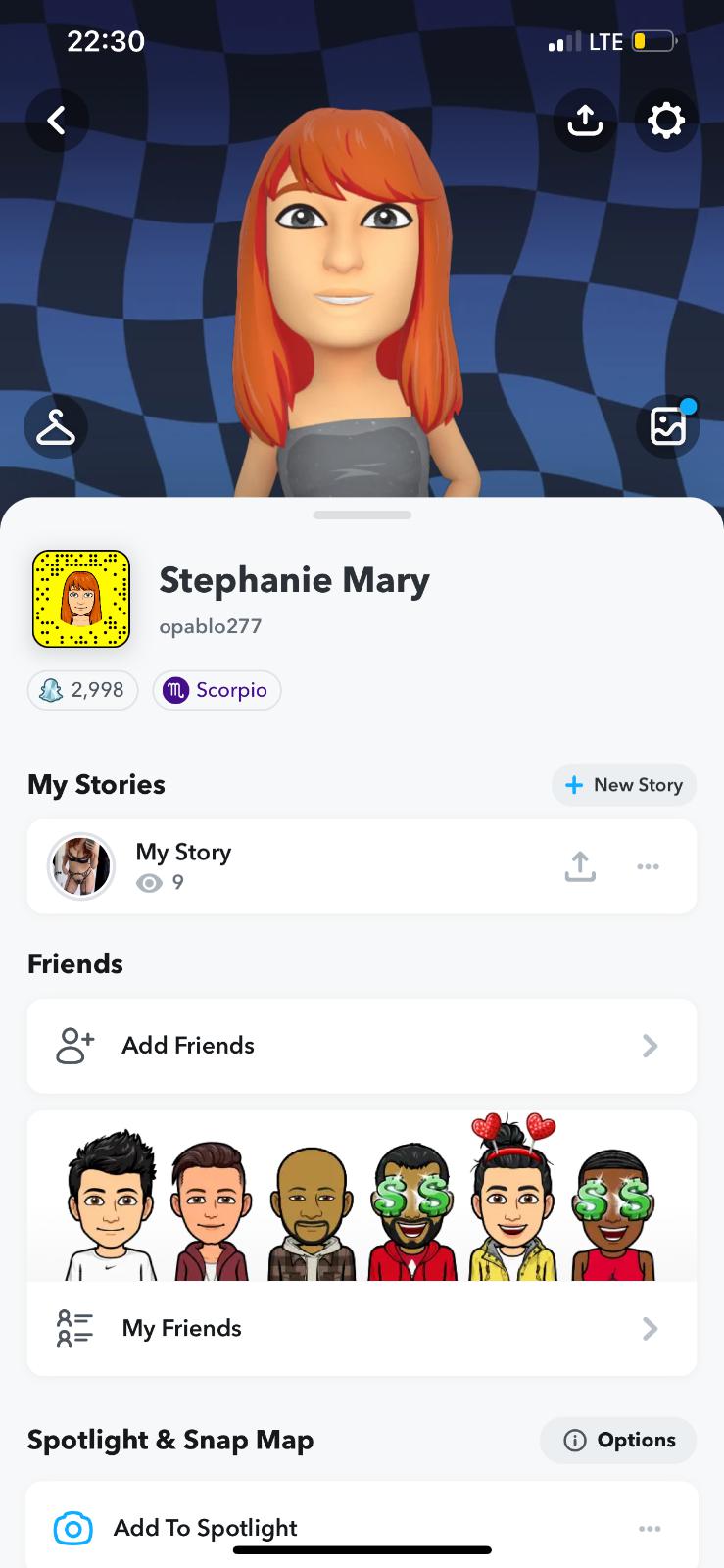Share profile via the top upload icon

click(x=584, y=121)
